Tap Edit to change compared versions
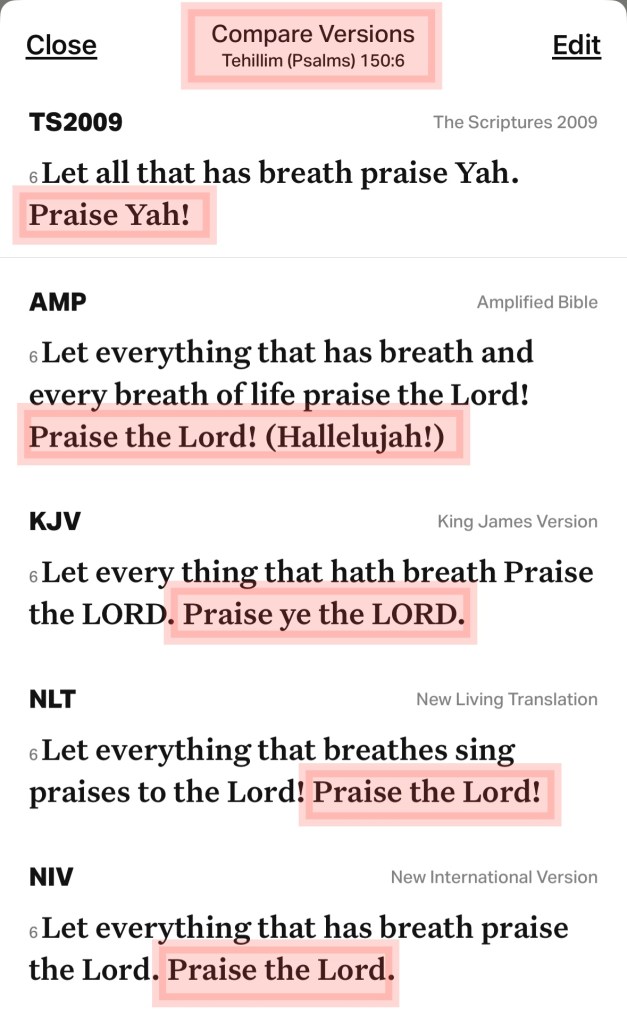Screen dimensions: 627x1023 (x=576, y=45)
